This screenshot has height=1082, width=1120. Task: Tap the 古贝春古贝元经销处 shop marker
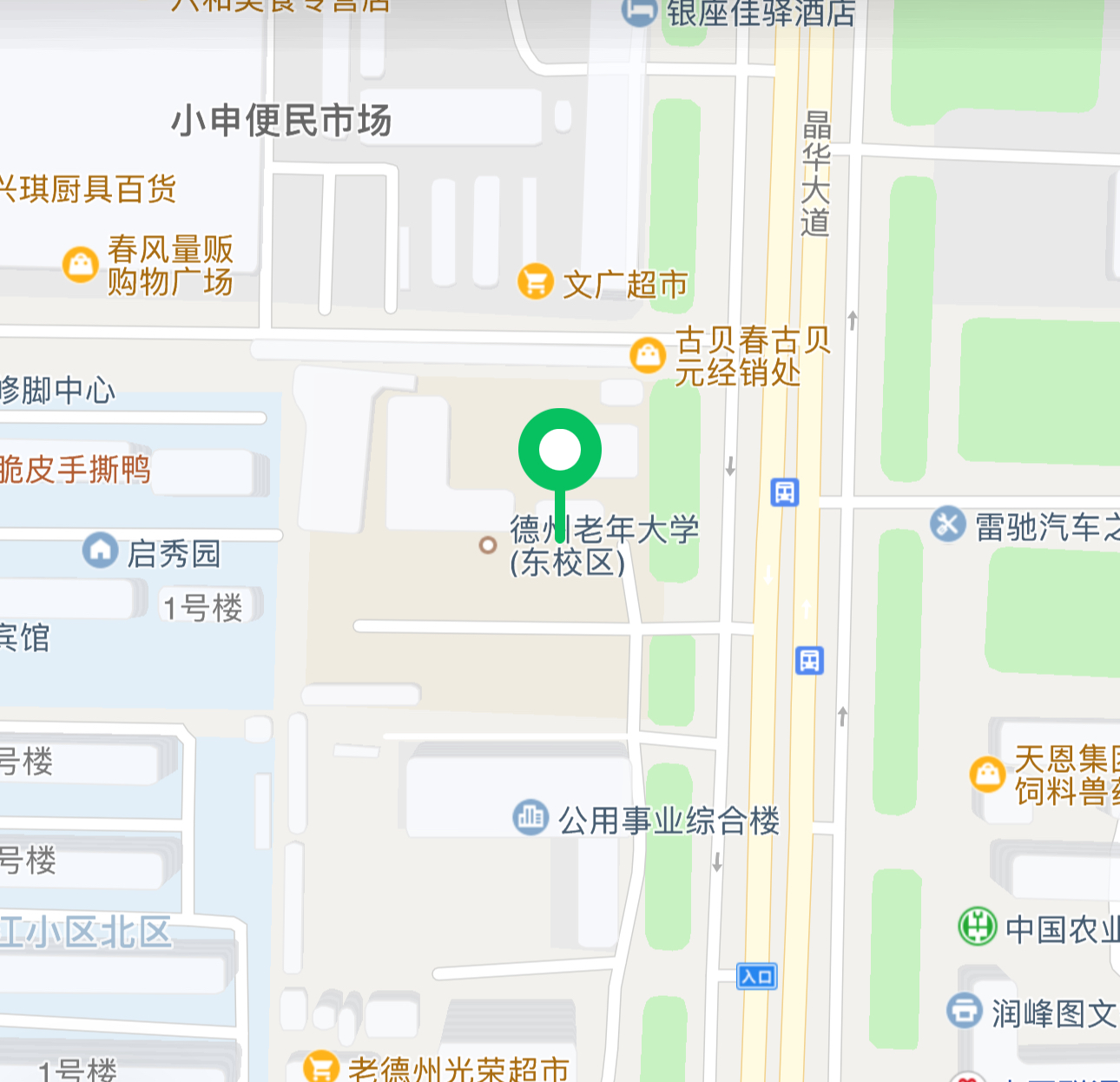point(647,354)
